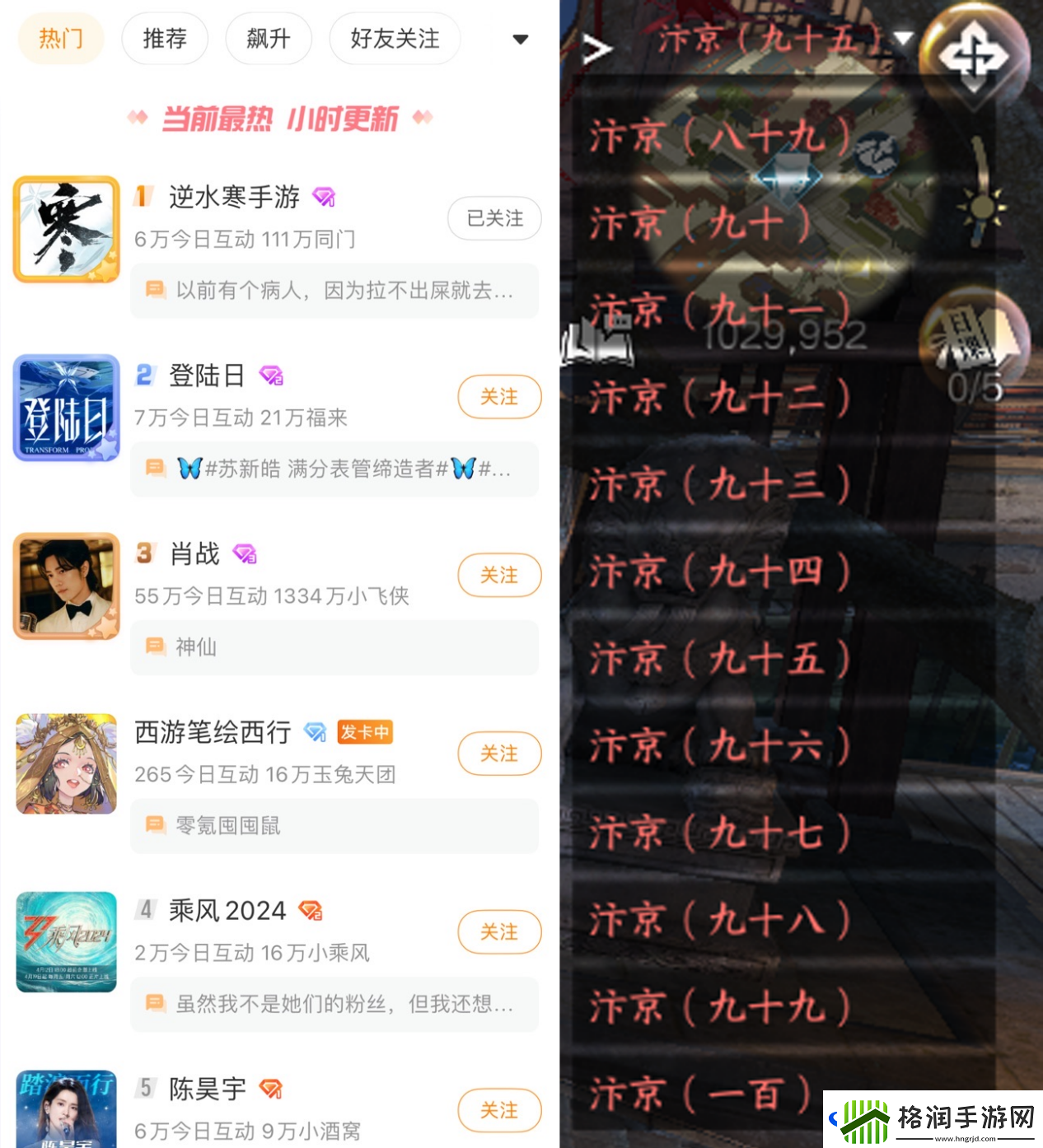Click the orange gem icon beside 乘风2024
Viewport: 1043px width, 1148px height.
311,910
